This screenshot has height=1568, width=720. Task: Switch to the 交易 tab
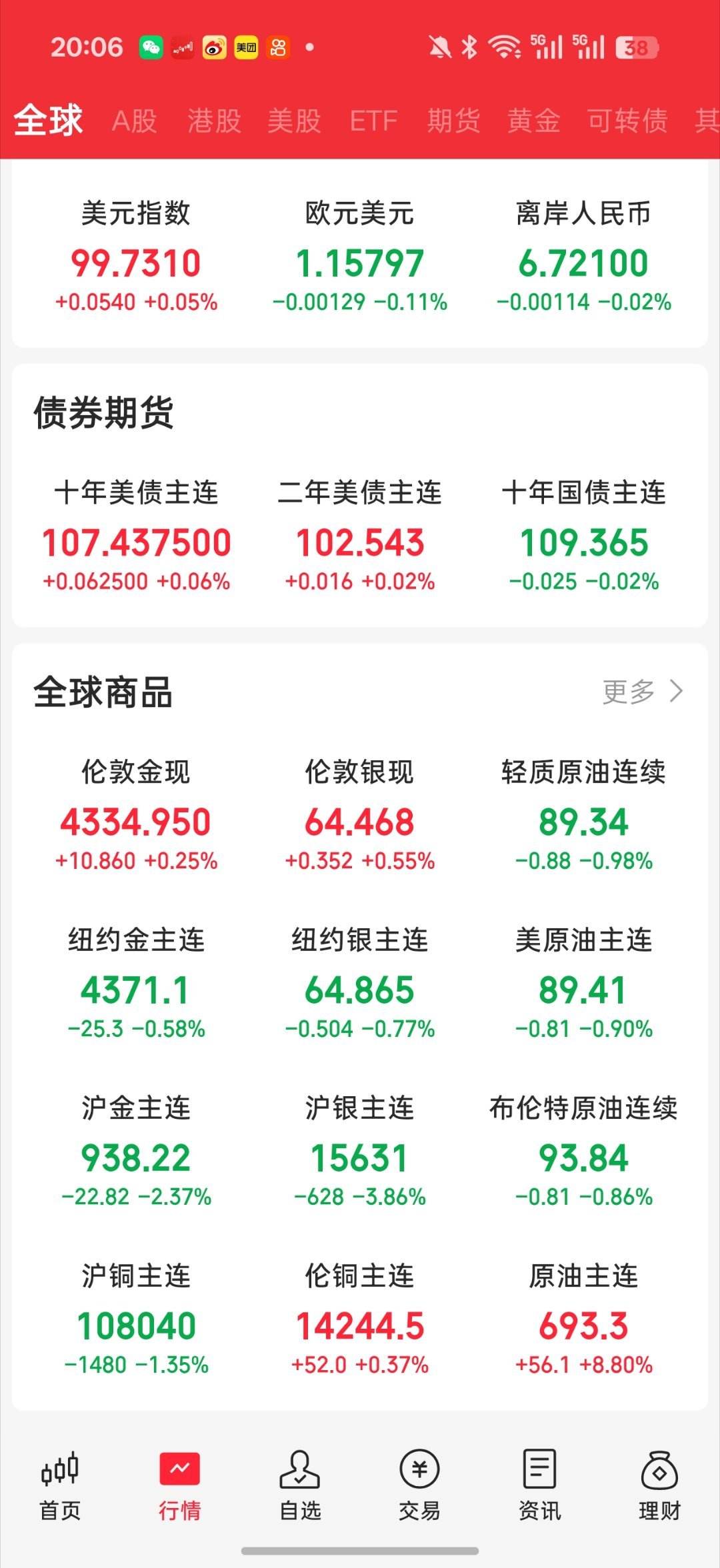pyautogui.click(x=420, y=1486)
